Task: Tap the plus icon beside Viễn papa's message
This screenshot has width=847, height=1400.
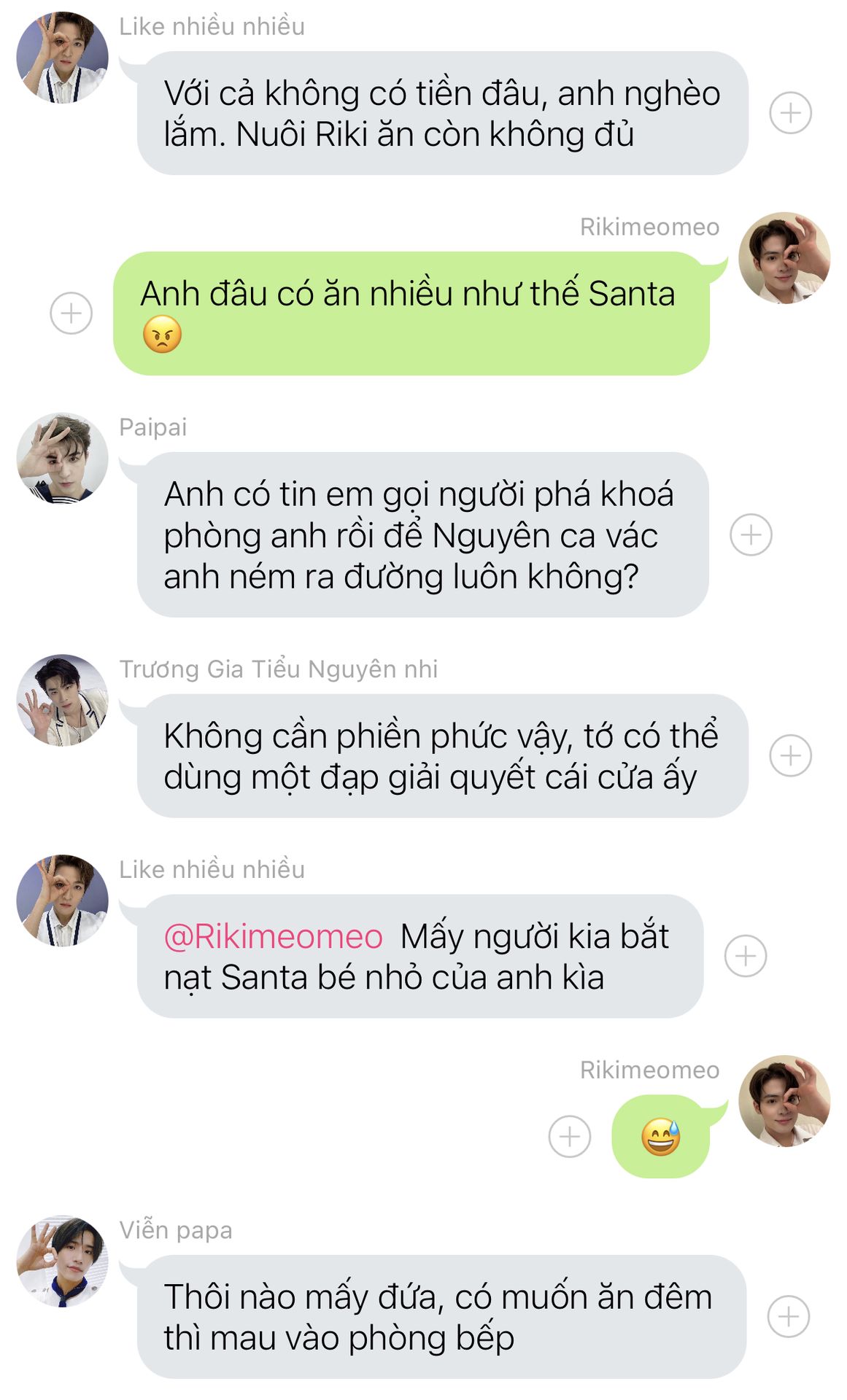Action: pos(788,1316)
